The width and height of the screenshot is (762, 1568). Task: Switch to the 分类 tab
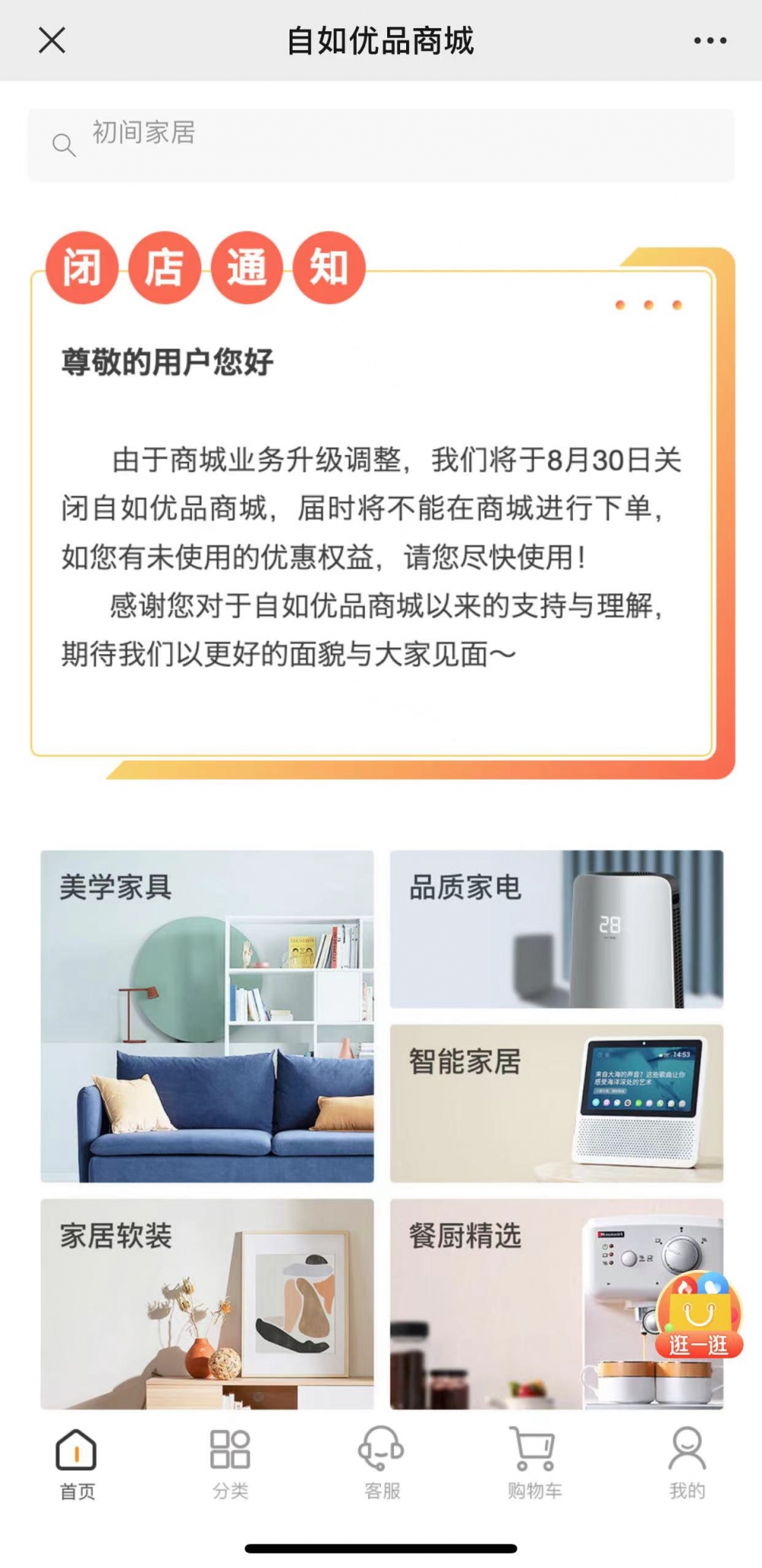230,1464
